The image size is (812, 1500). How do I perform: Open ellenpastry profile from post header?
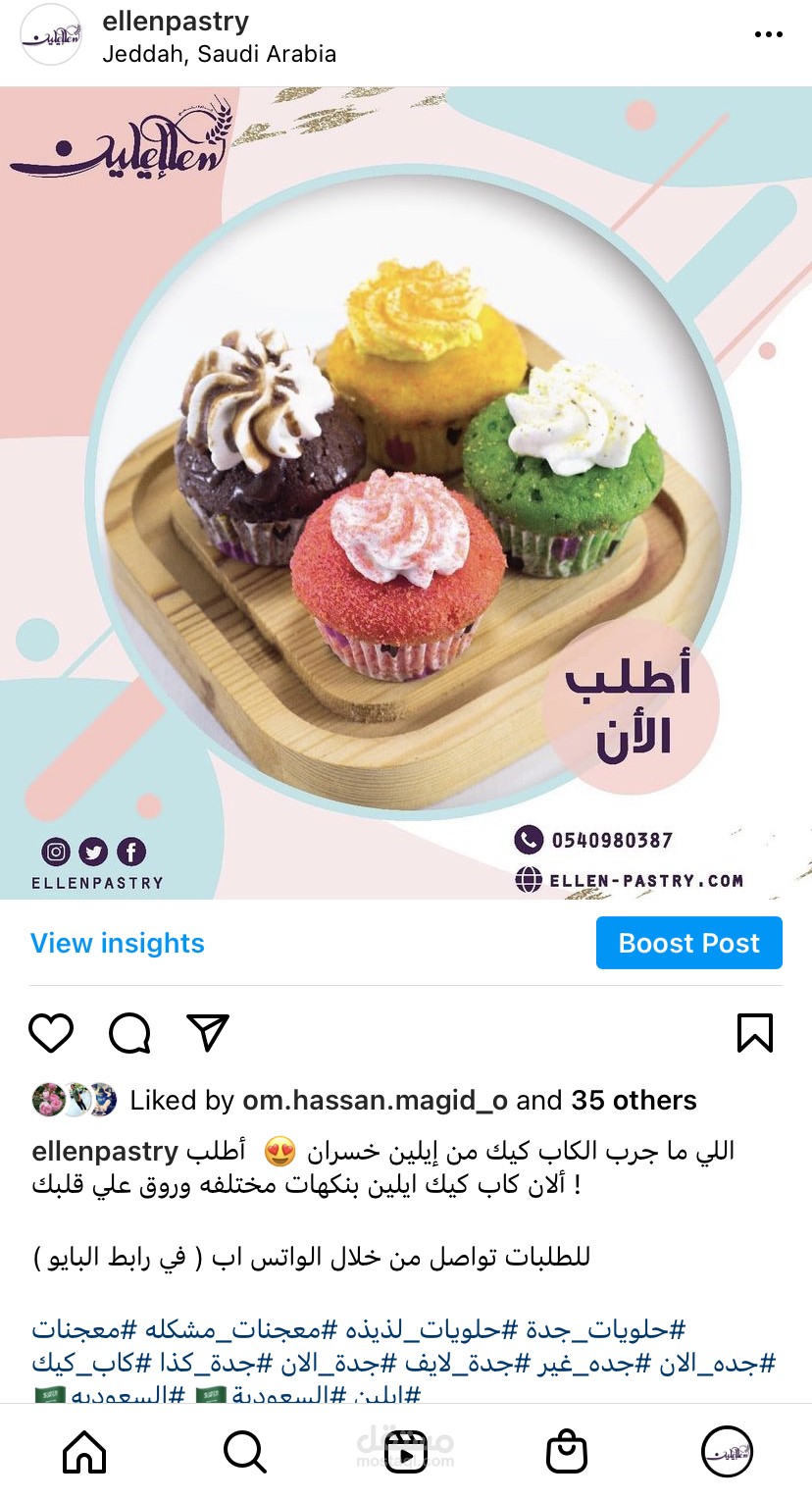tap(176, 22)
